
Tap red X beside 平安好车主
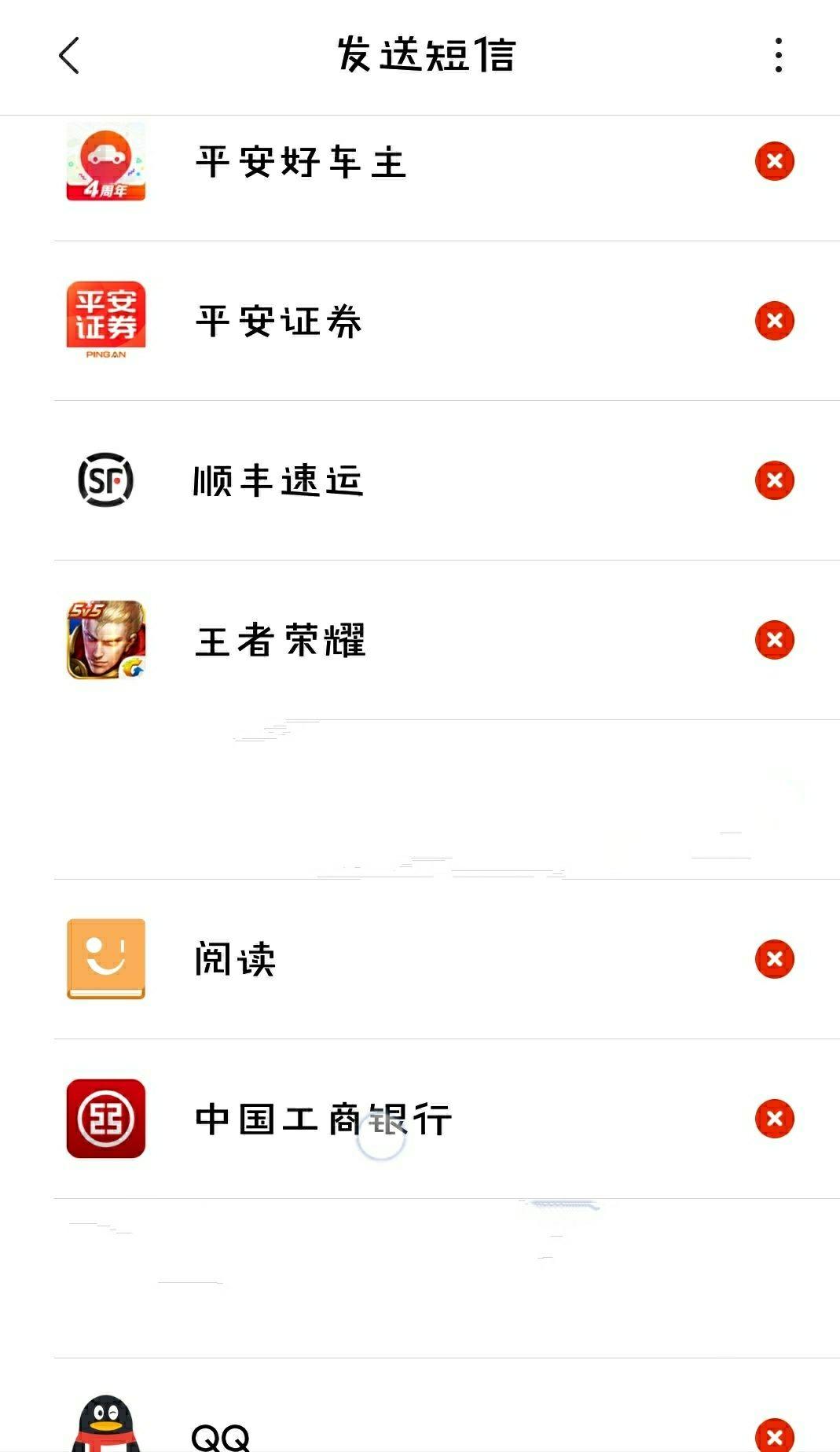click(x=774, y=162)
